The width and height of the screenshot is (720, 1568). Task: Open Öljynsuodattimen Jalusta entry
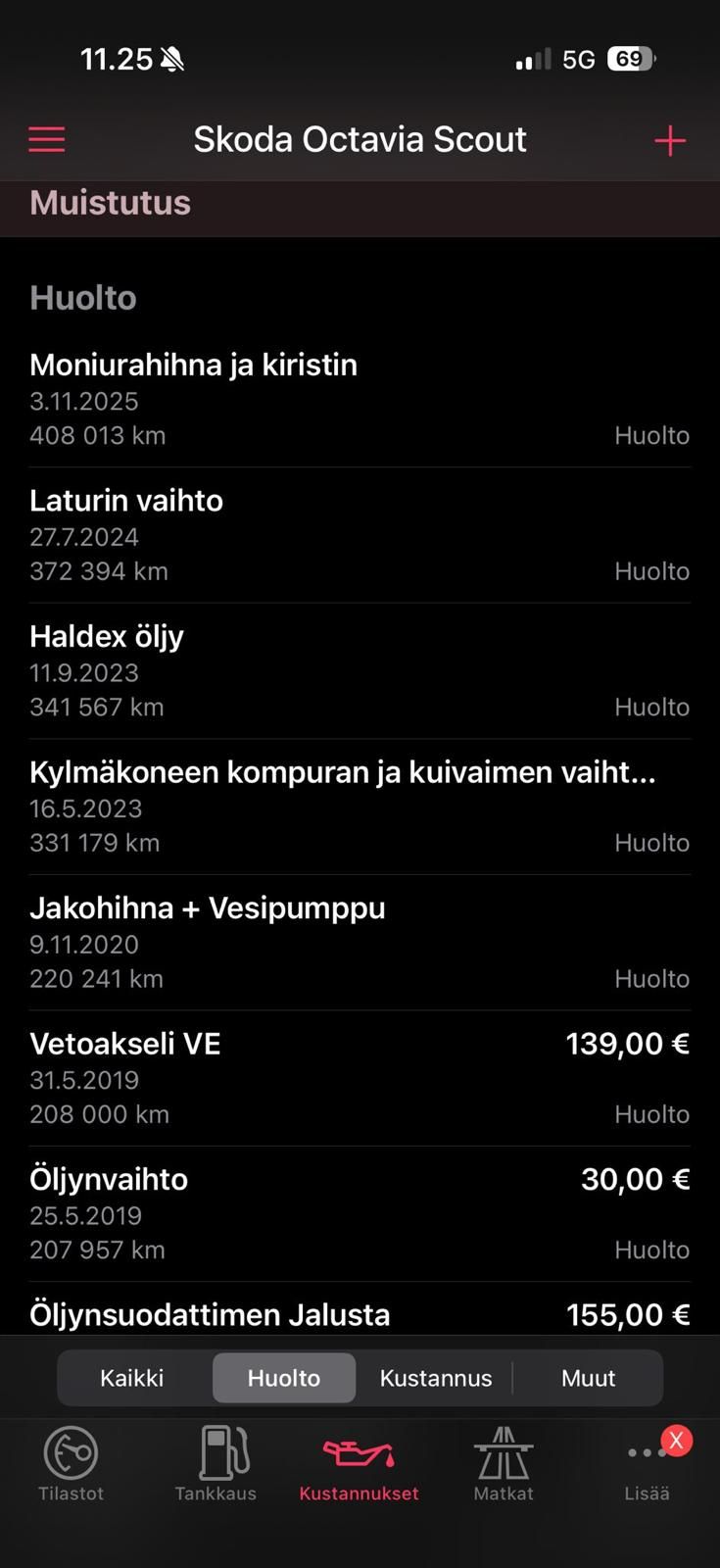pos(360,1309)
